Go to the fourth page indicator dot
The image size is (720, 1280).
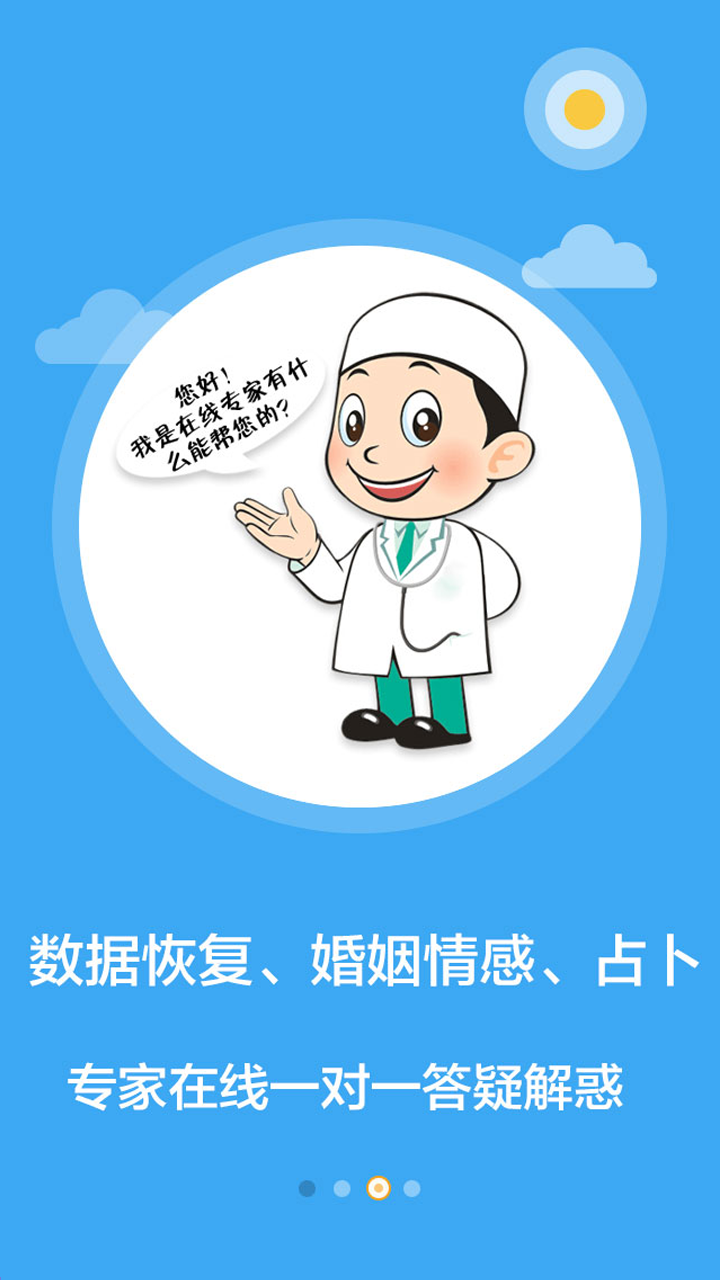pyautogui.click(x=412, y=1188)
